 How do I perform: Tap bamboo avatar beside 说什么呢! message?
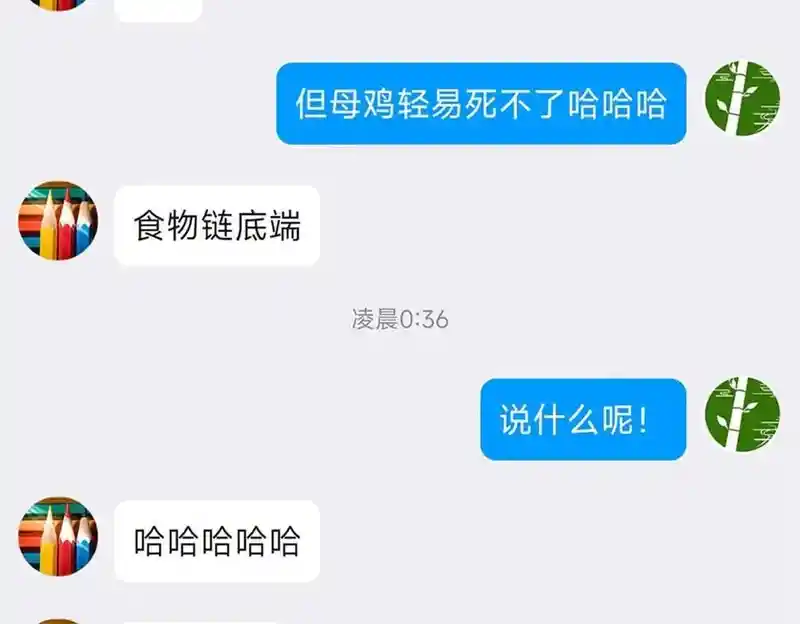click(x=742, y=415)
